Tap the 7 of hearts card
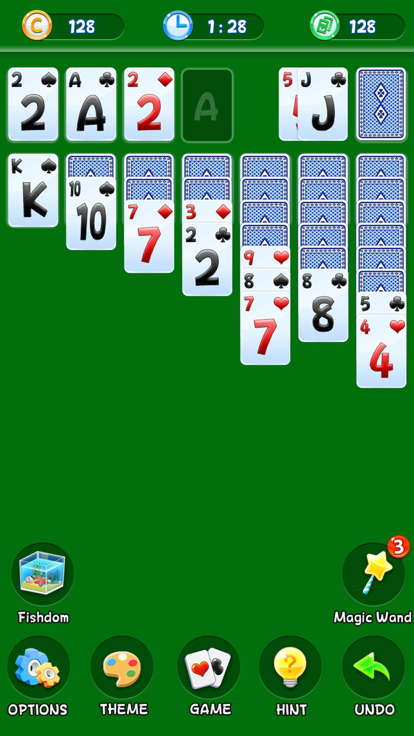The width and height of the screenshot is (414, 736). pyautogui.click(x=265, y=328)
